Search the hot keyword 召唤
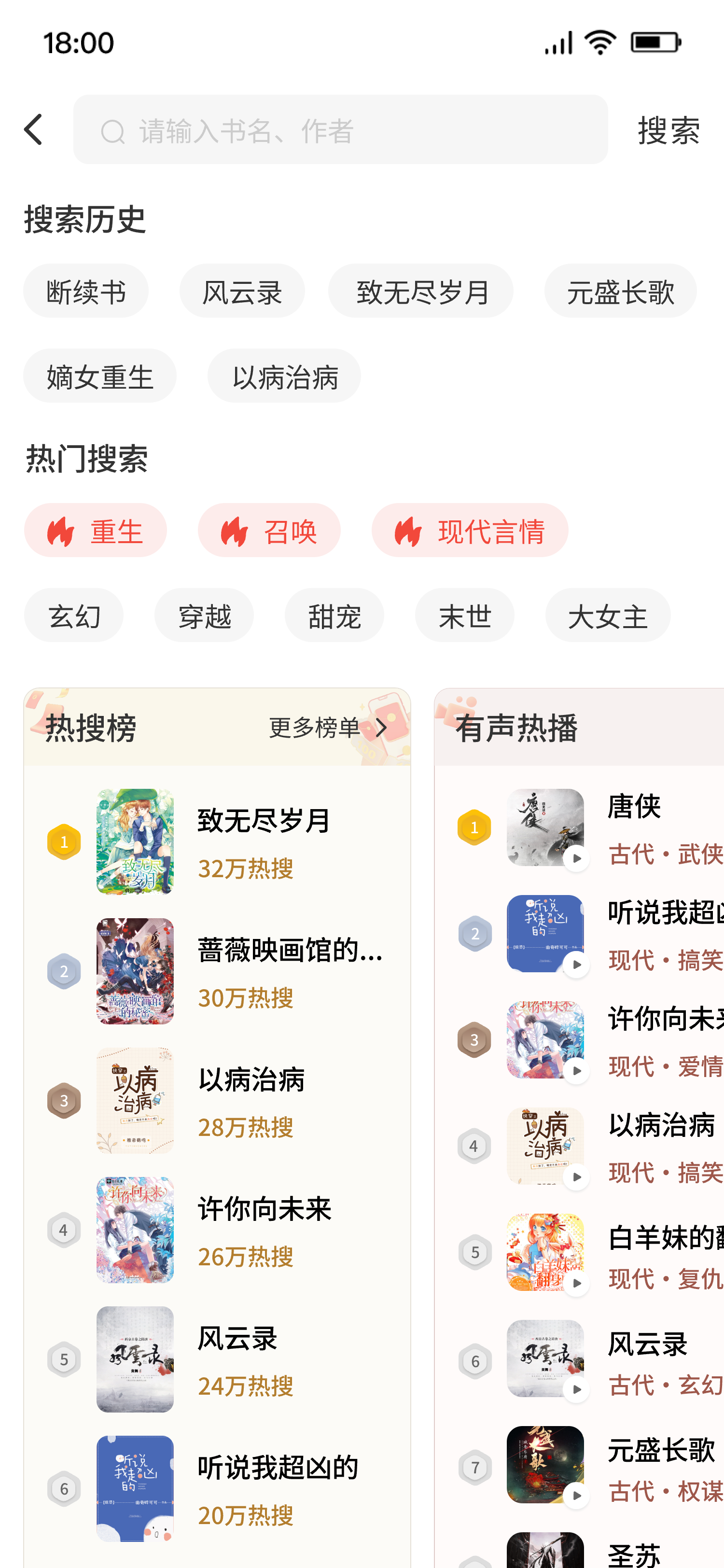 (269, 531)
